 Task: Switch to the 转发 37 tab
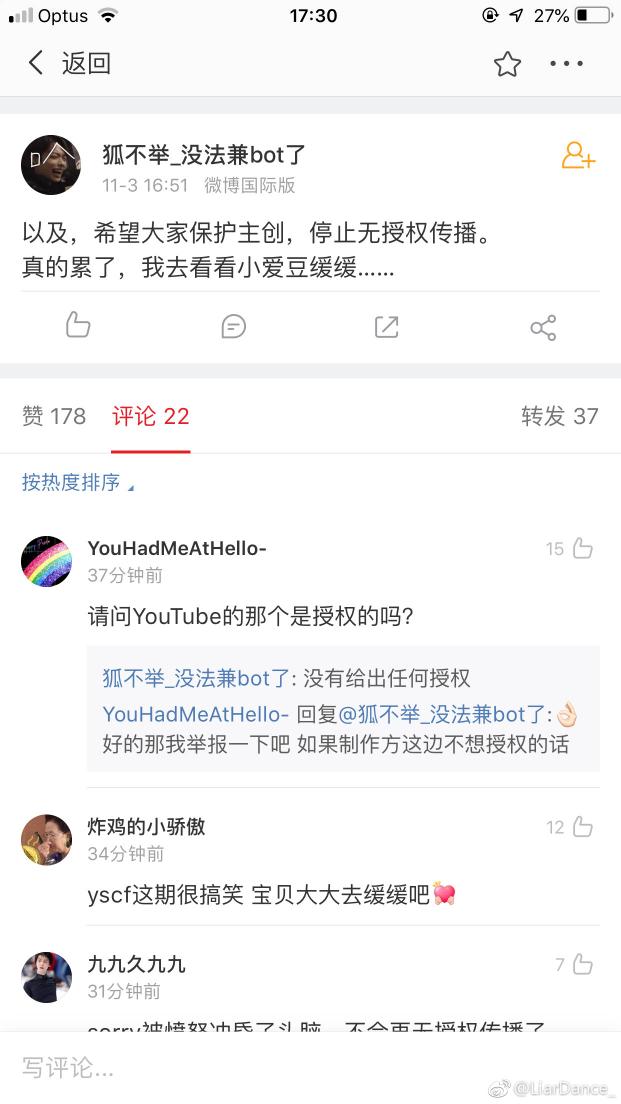(x=559, y=416)
